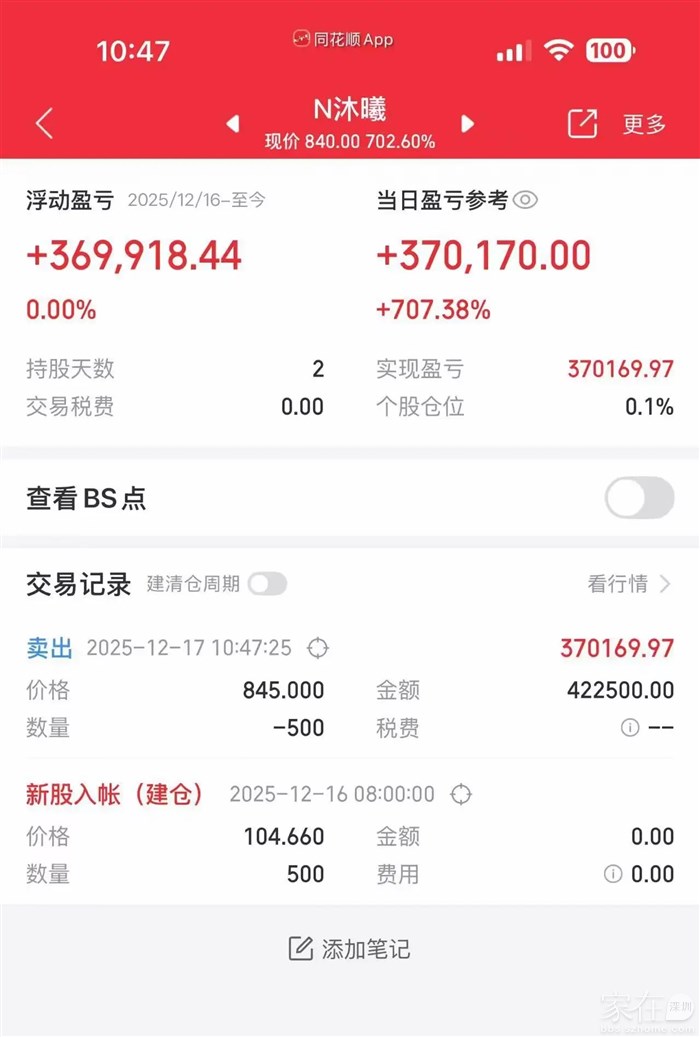Enable the 查看BS点 switch
Viewport: 700px width, 1037px height.
tap(639, 498)
